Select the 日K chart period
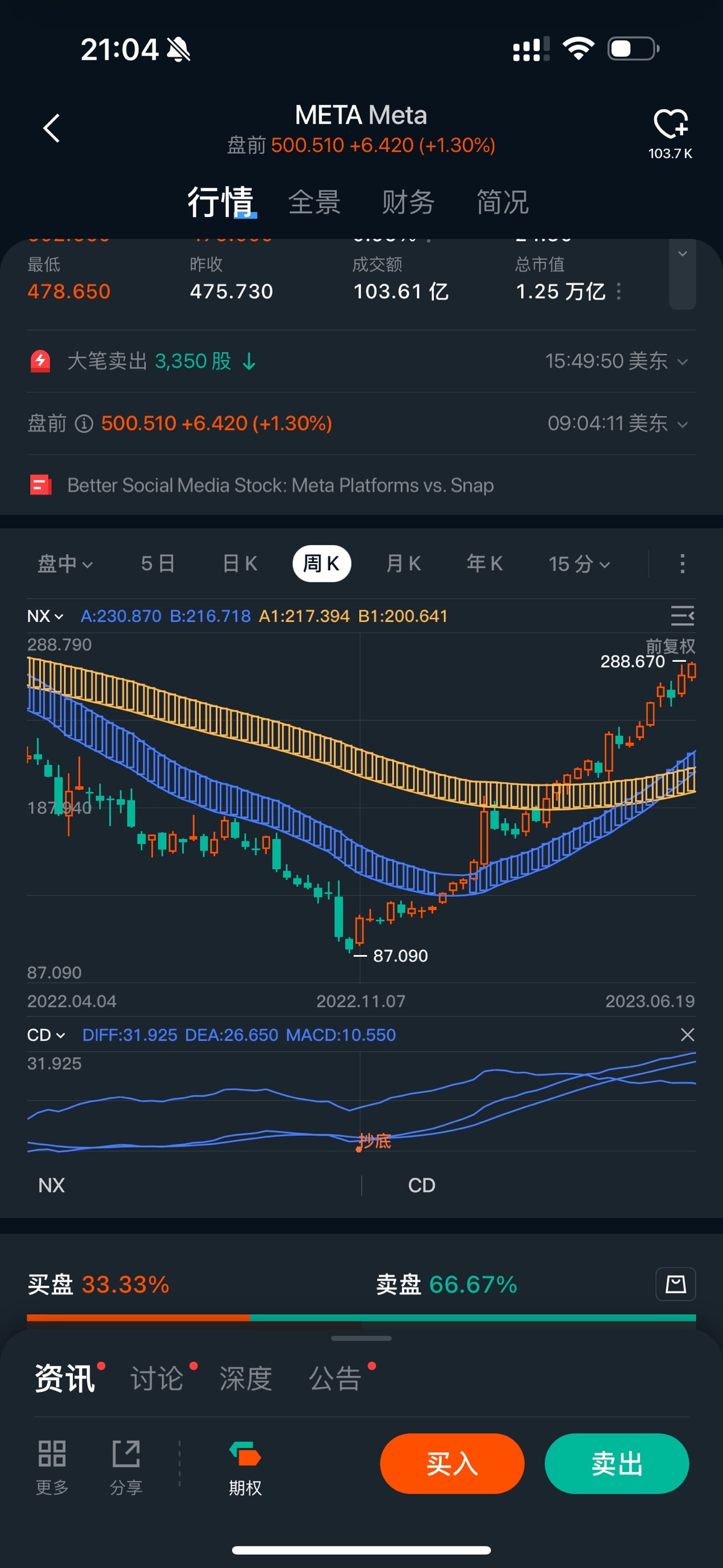The width and height of the screenshot is (723, 1568). click(x=240, y=564)
